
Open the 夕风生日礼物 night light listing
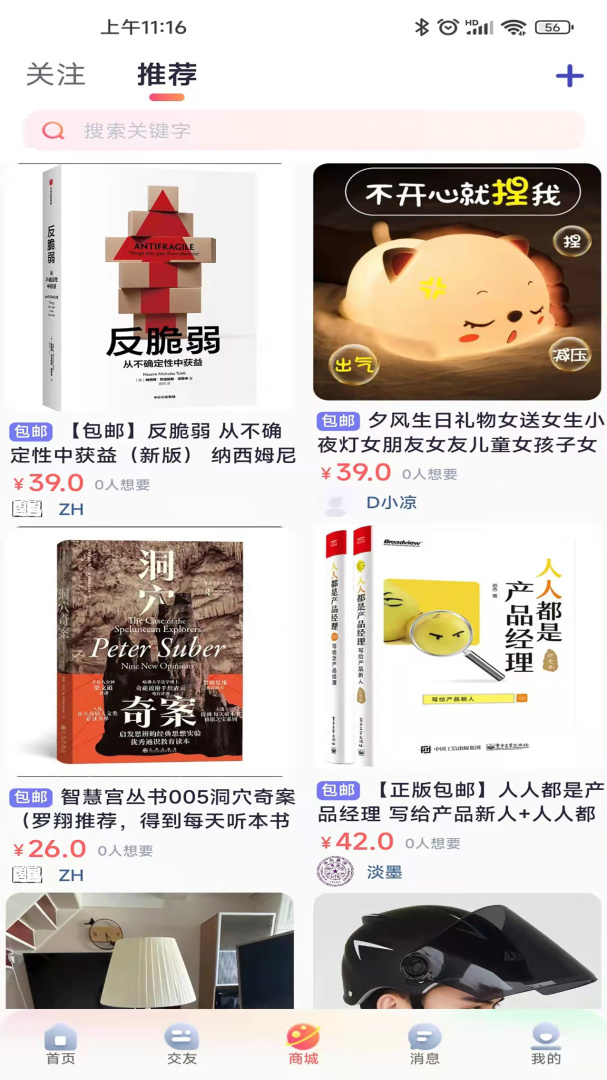click(457, 283)
